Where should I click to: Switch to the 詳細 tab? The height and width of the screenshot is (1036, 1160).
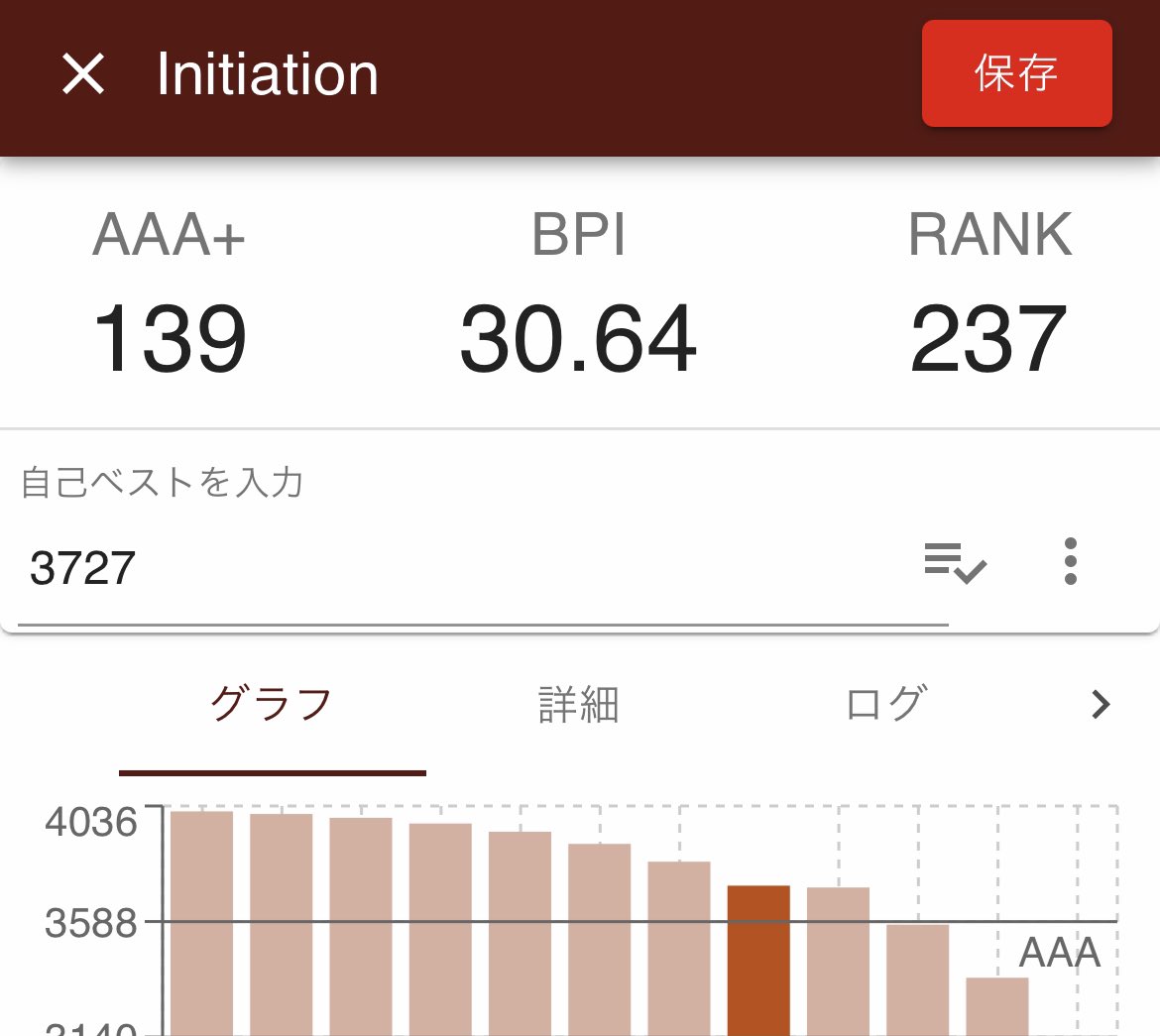[x=579, y=706]
